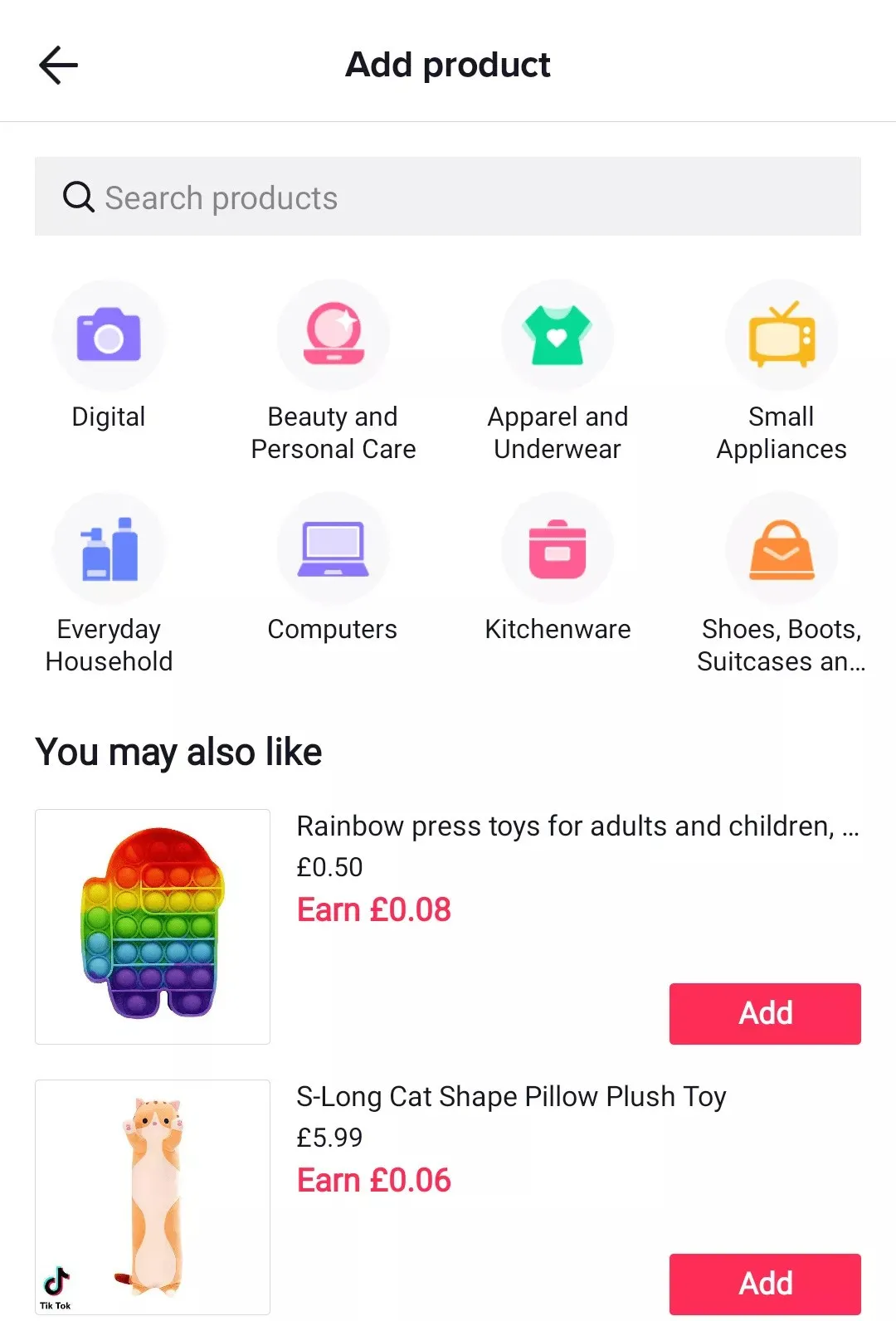View Kitchenware category
Screen dimensions: 896x1321
[558, 549]
